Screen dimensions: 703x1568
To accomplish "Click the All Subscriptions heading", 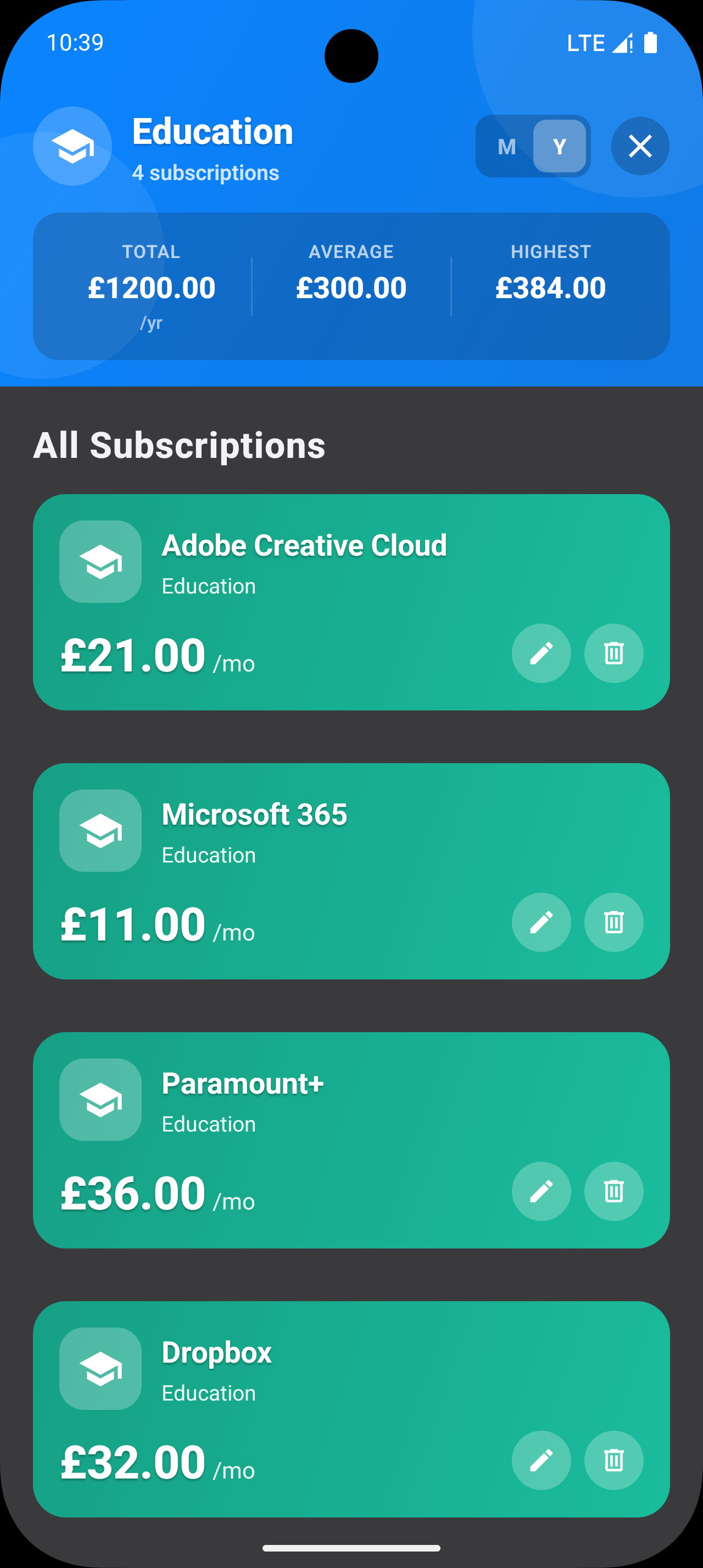I will [x=180, y=445].
